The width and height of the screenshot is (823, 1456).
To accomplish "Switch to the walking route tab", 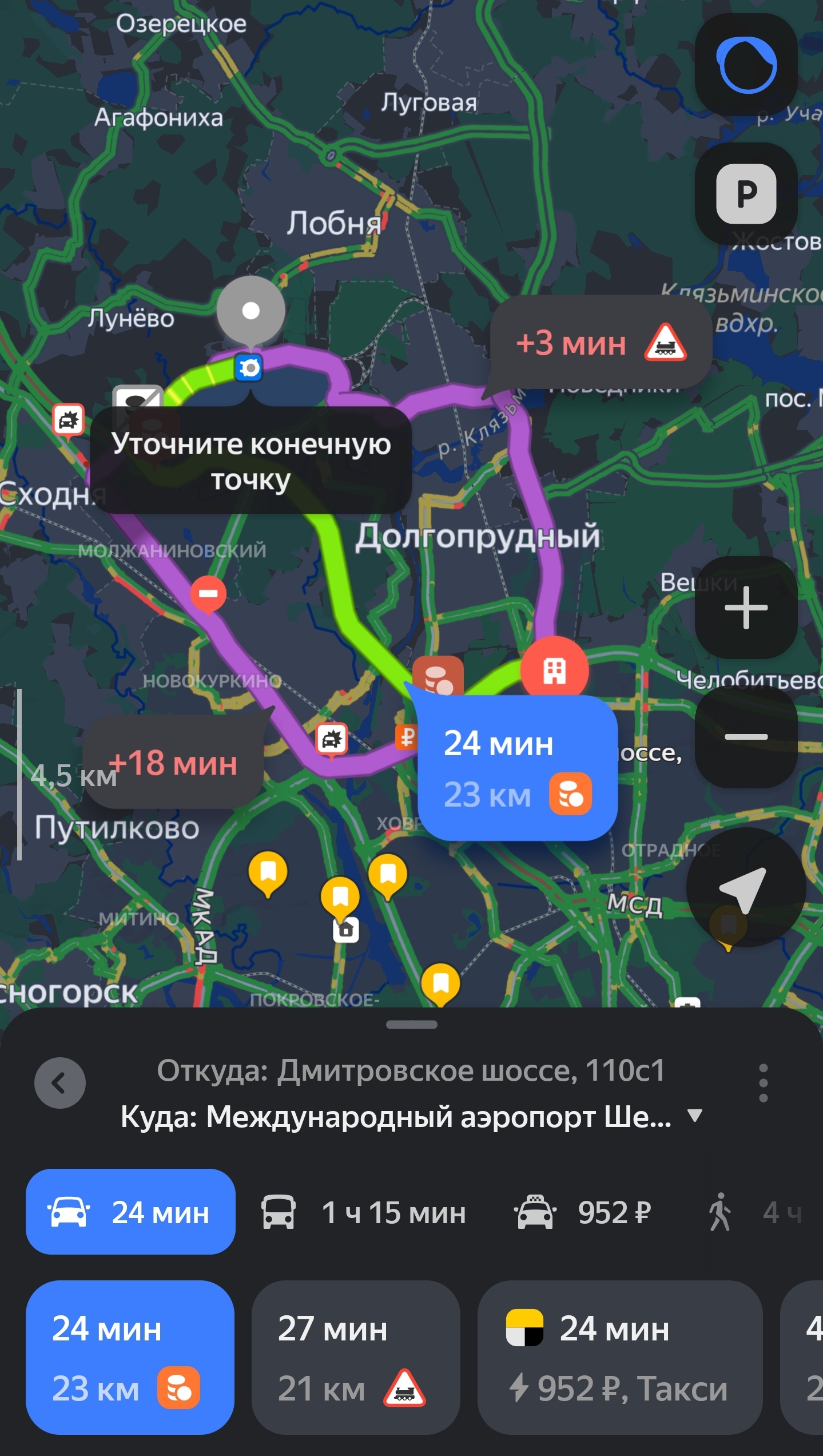I will coord(755,1212).
